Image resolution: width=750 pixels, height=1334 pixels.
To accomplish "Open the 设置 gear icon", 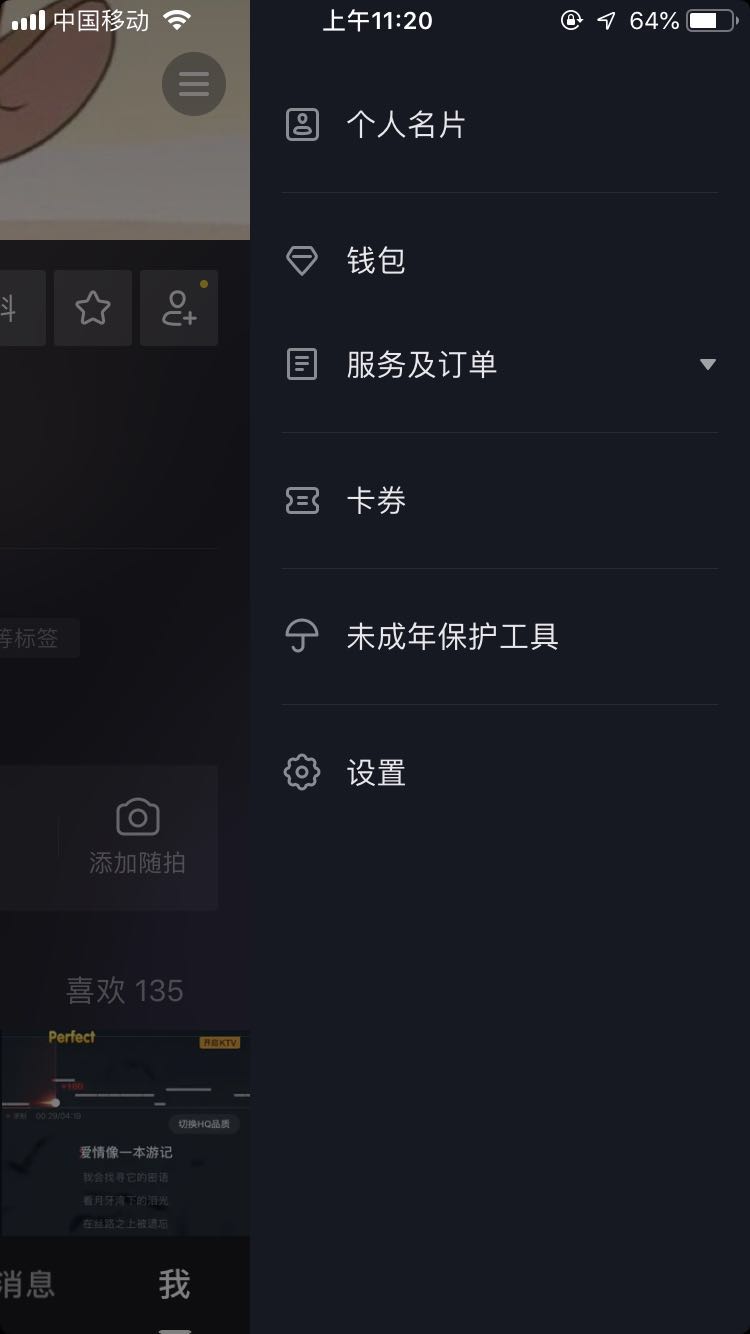I will tap(302, 772).
